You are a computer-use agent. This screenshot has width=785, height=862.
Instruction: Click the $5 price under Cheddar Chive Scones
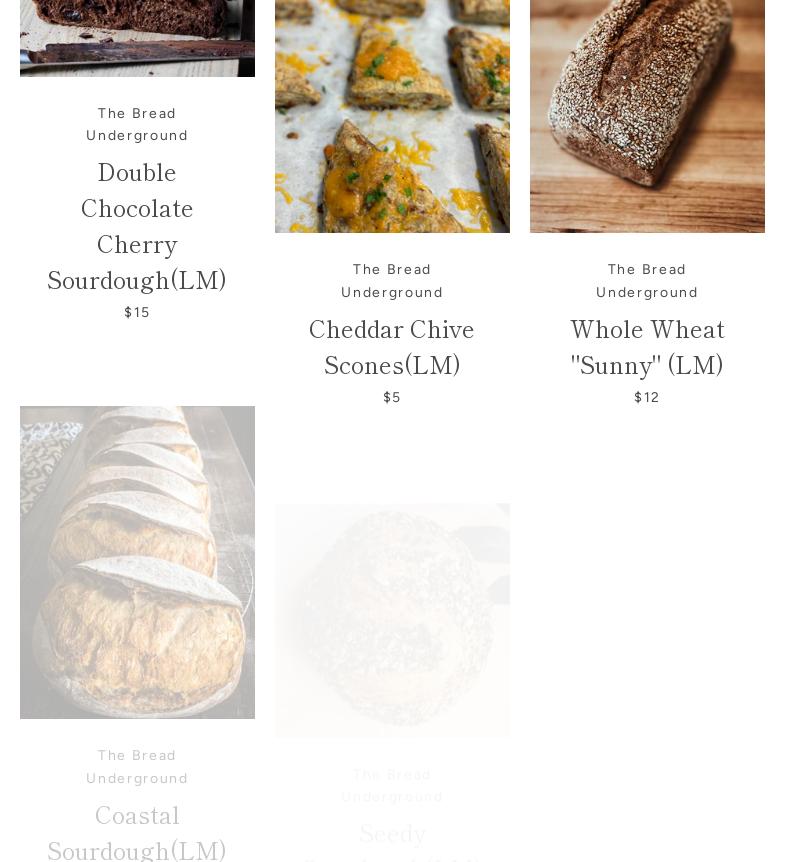click(x=392, y=397)
